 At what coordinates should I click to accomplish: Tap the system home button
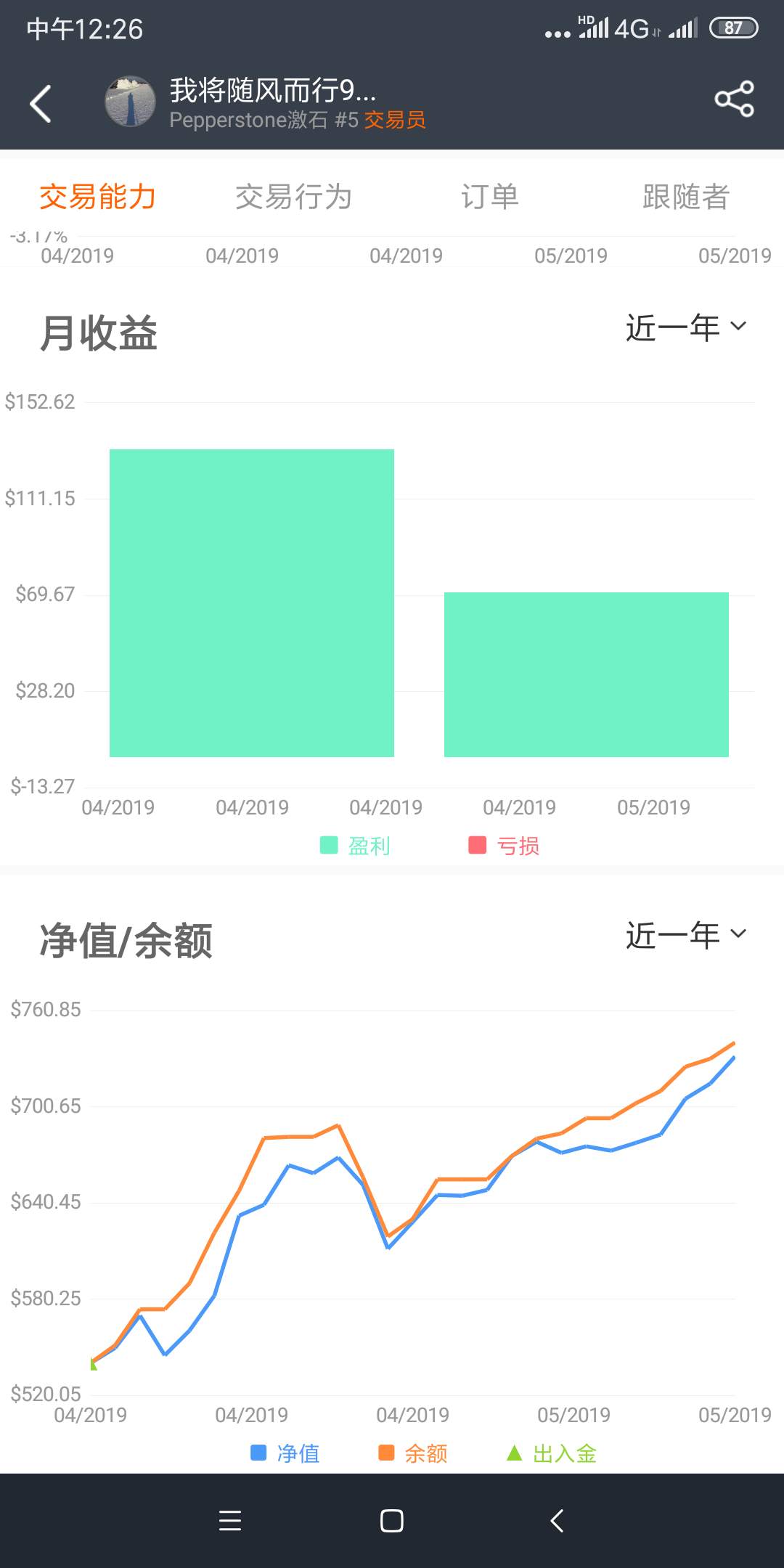(392, 1521)
